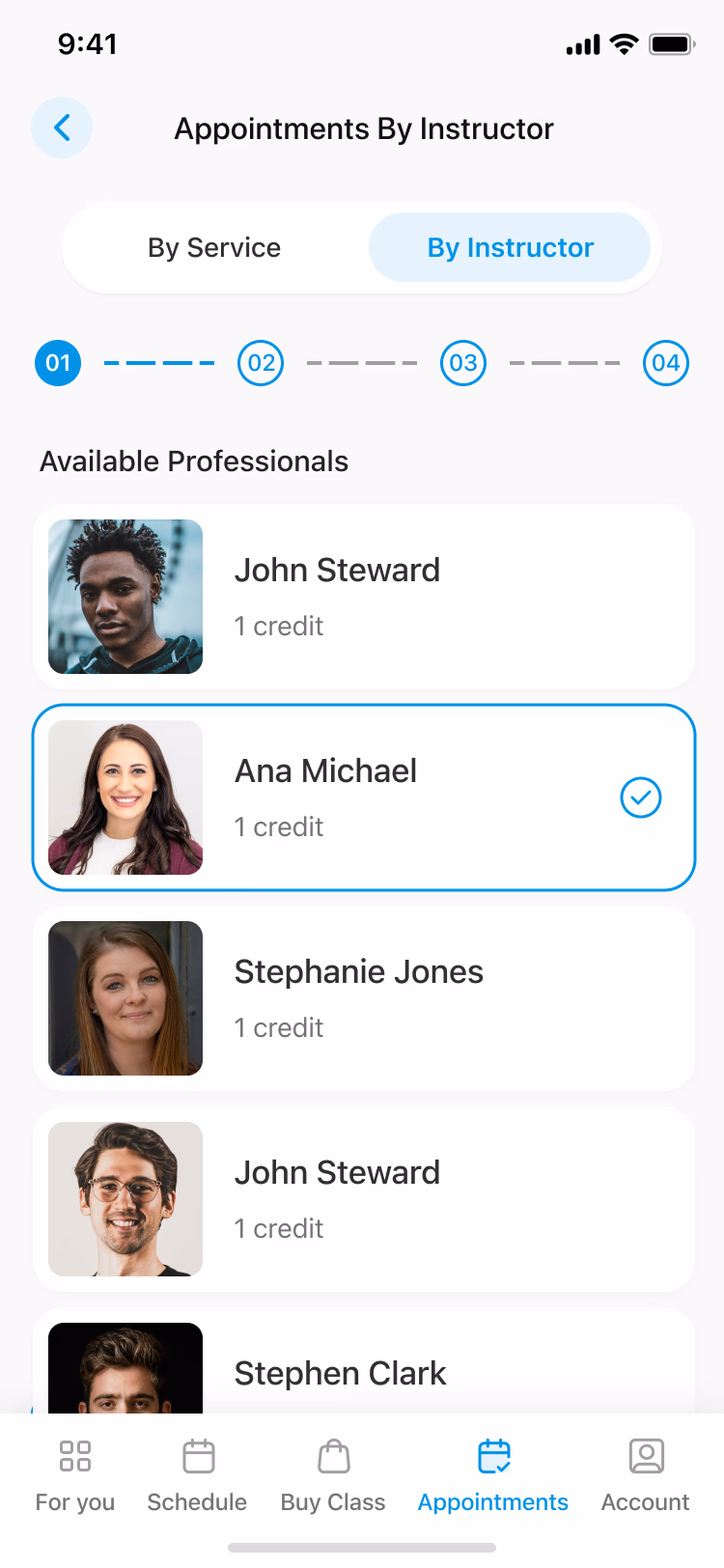The height and width of the screenshot is (1568, 724).
Task: Select the By Instructor tab
Action: tap(510, 247)
